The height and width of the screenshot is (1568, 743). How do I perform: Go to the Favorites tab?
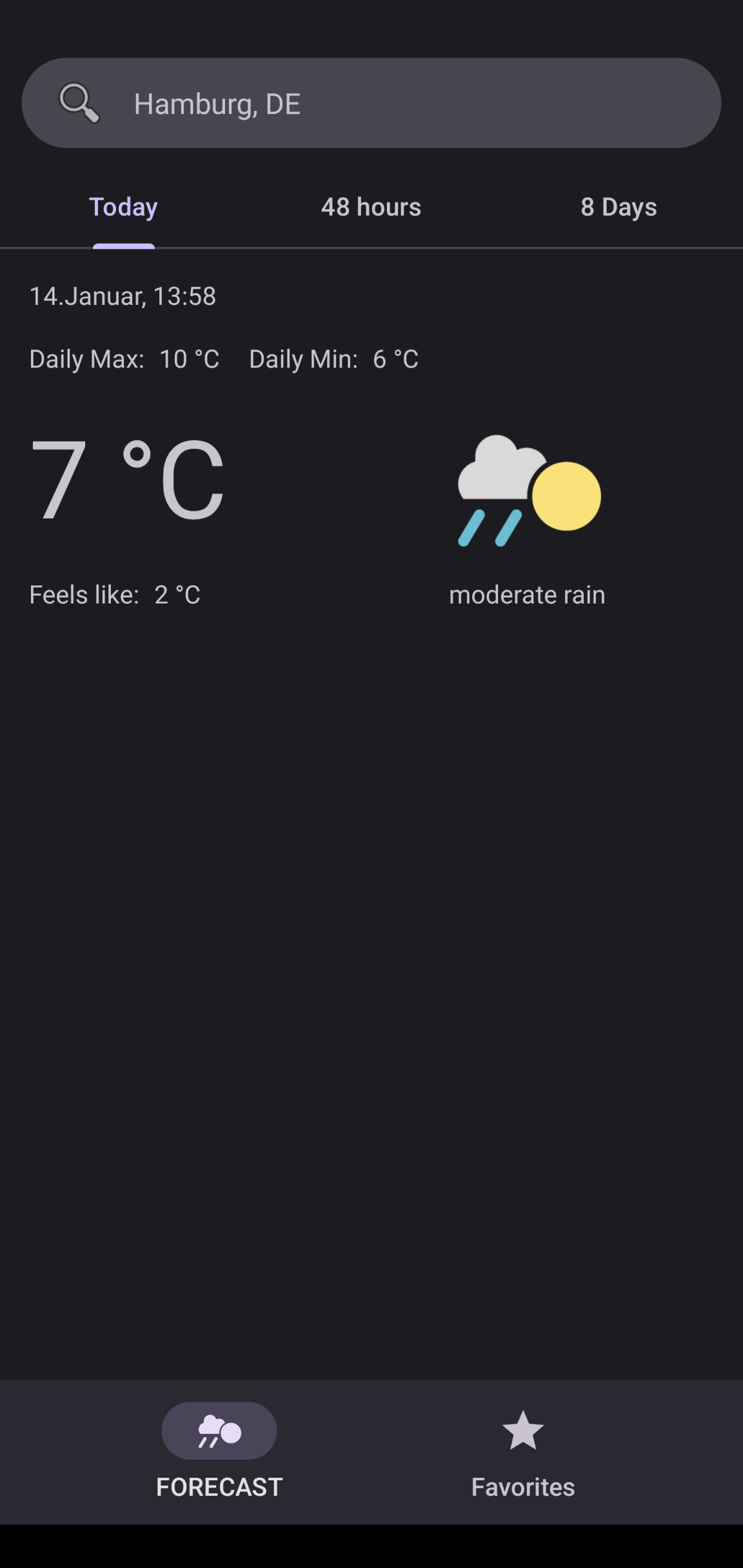tap(522, 1452)
